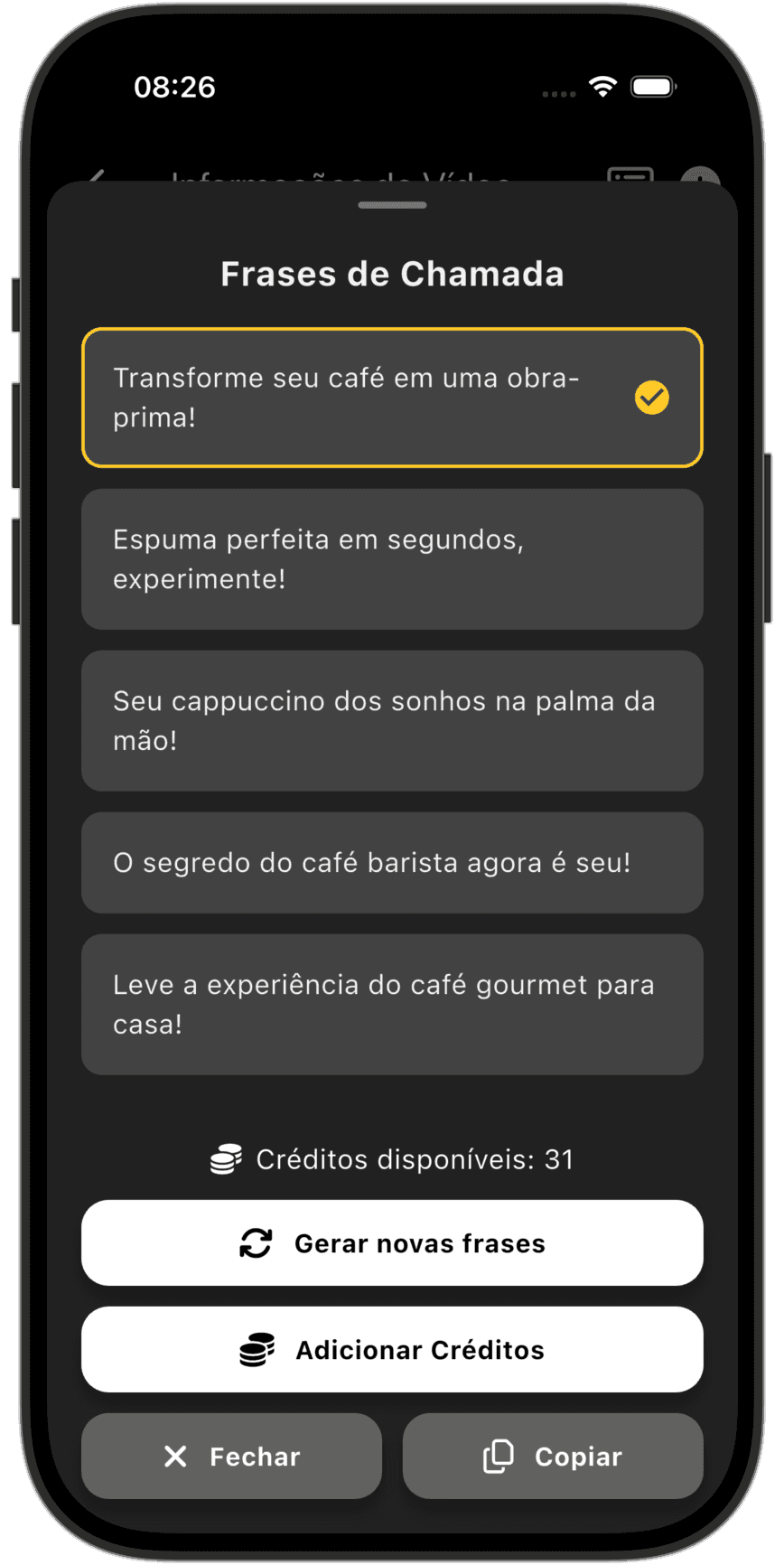
Task: Tap Copiar to copy the selected phrase
Action: (x=553, y=1456)
